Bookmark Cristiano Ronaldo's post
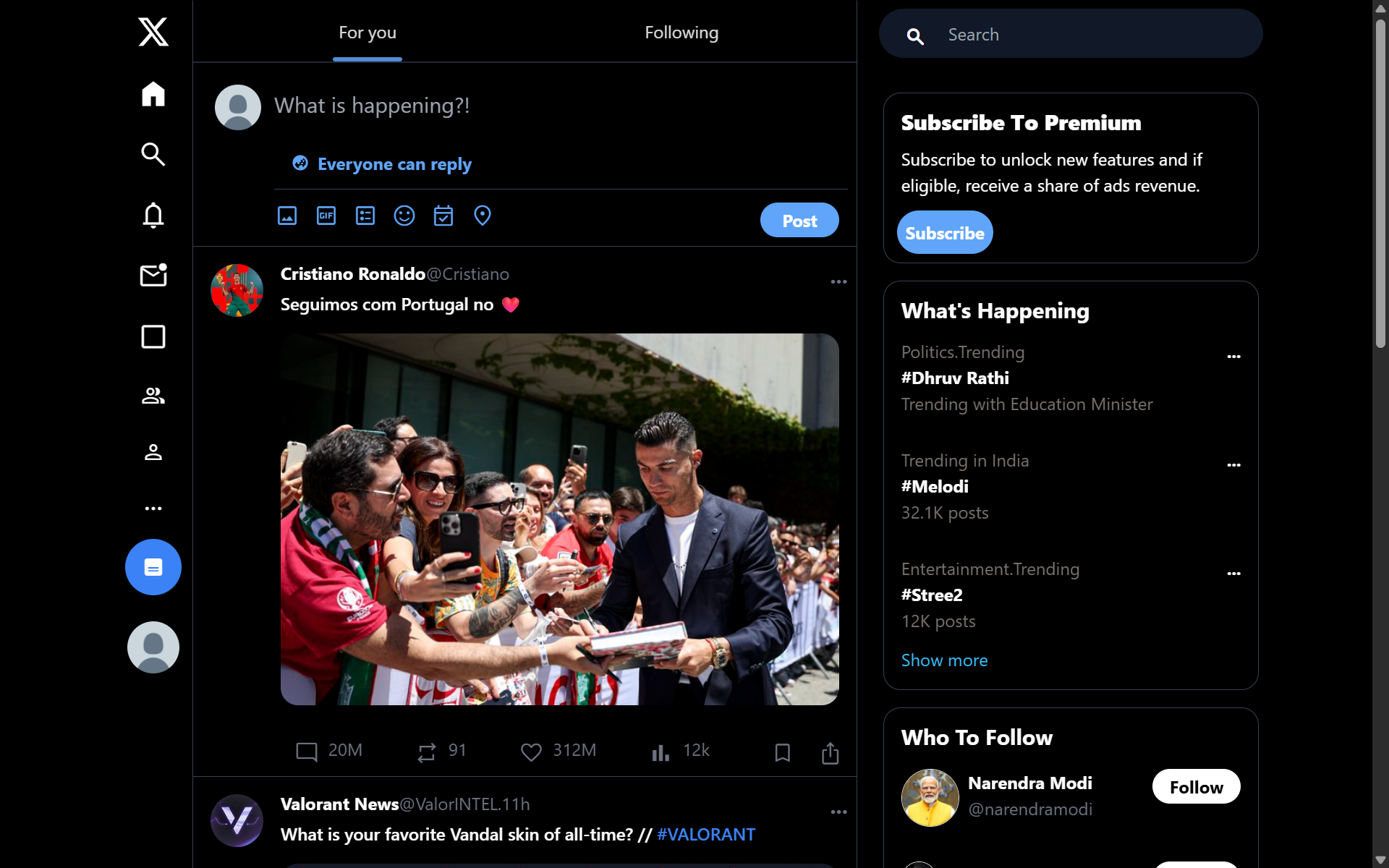Screen dimensions: 1389x868 point(782,752)
